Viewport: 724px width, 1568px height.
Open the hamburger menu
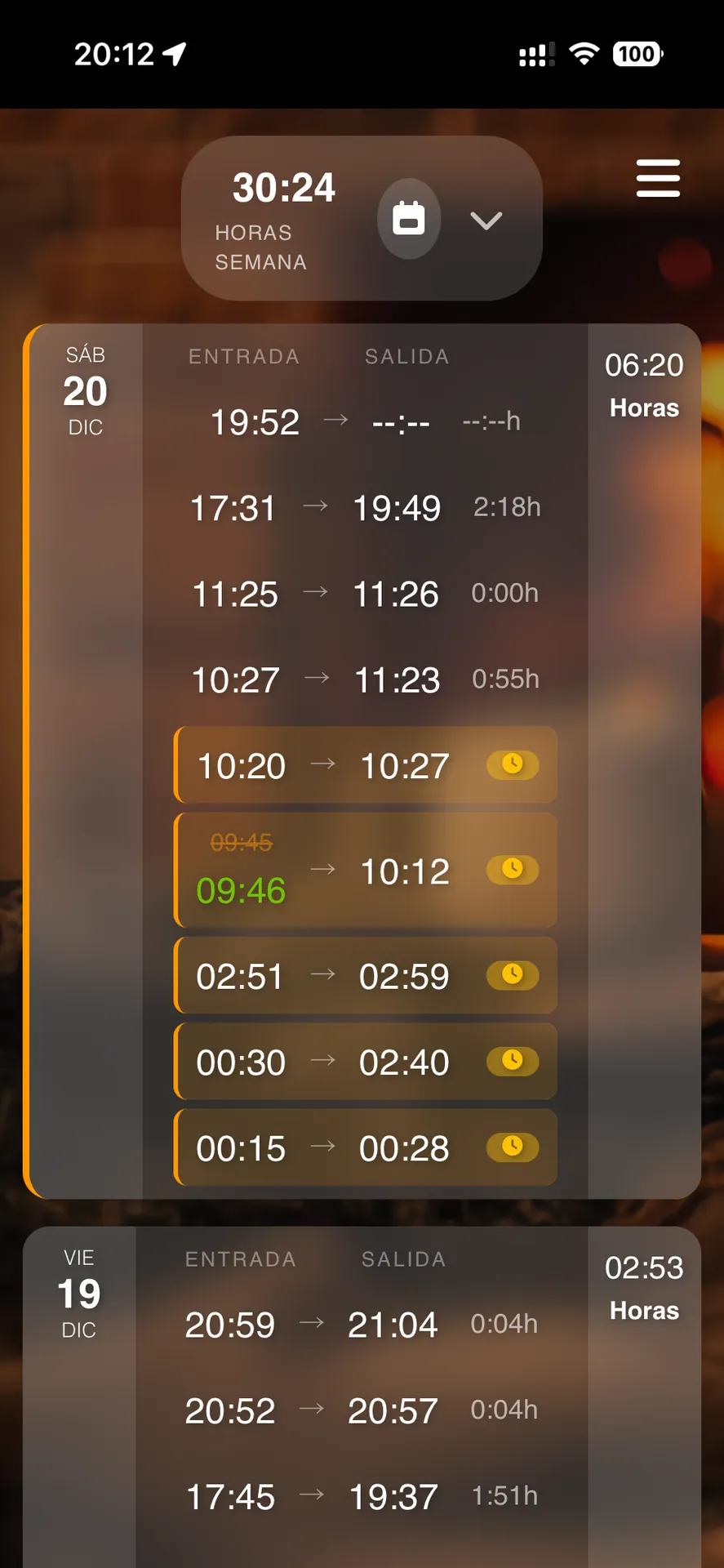658,178
